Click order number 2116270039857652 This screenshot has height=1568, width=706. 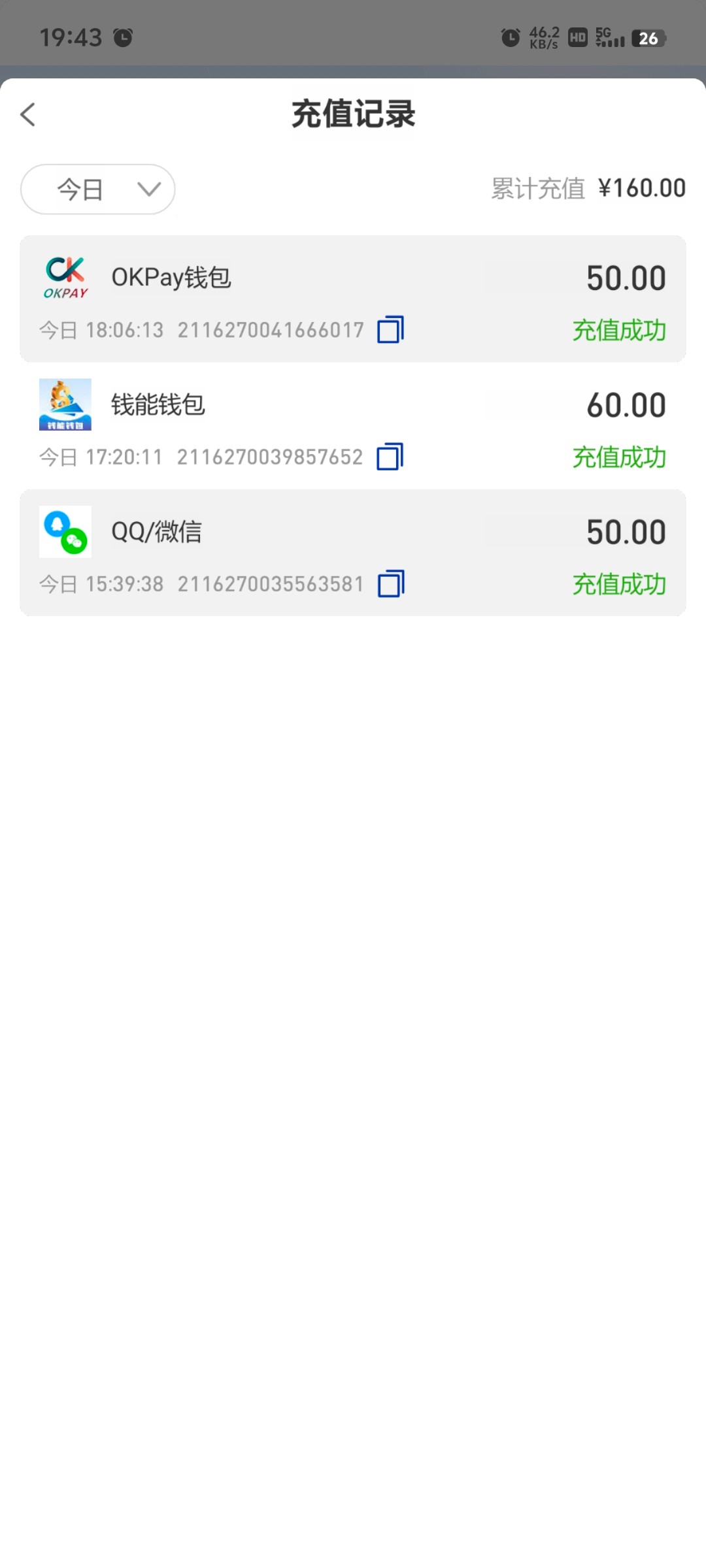272,457
